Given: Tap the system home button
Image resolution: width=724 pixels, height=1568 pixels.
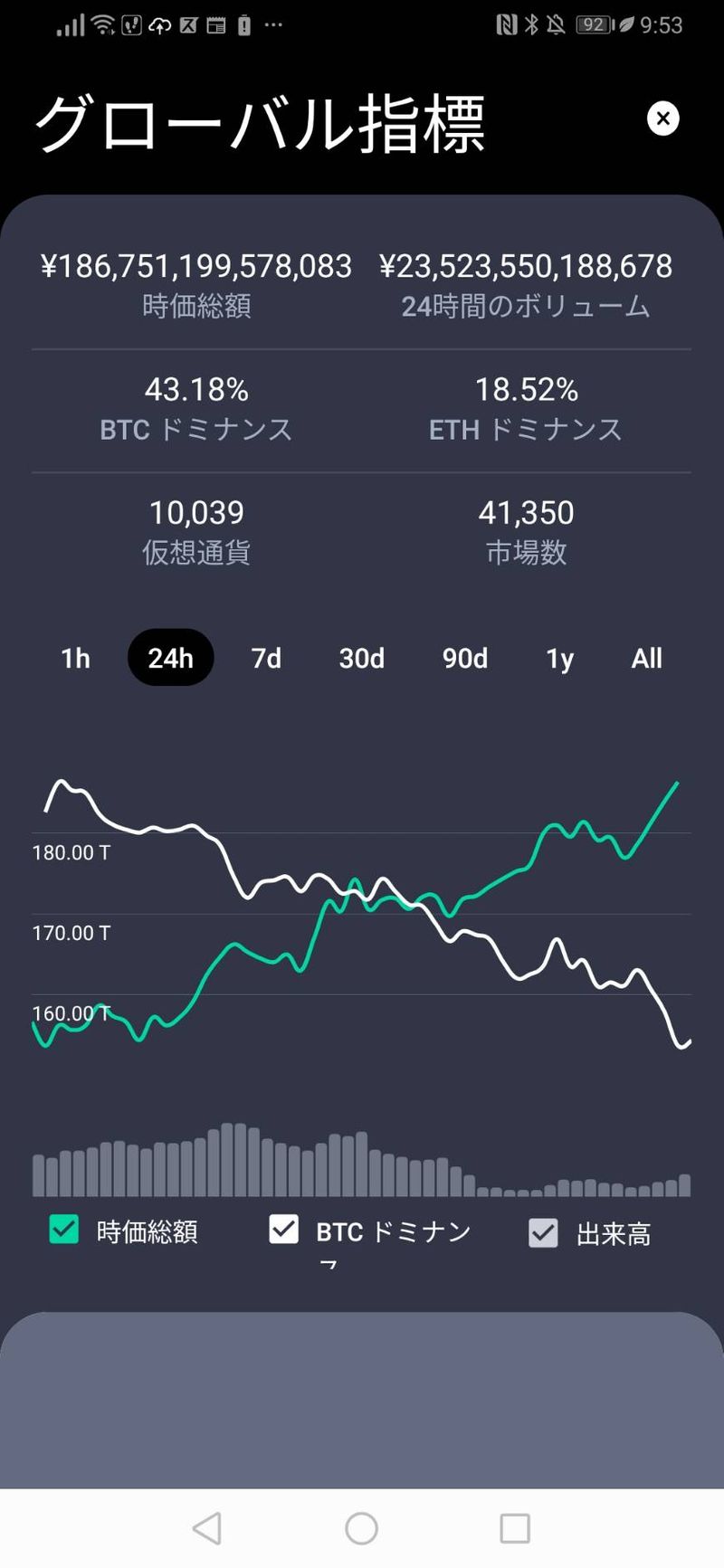Looking at the screenshot, I should (361, 1528).
